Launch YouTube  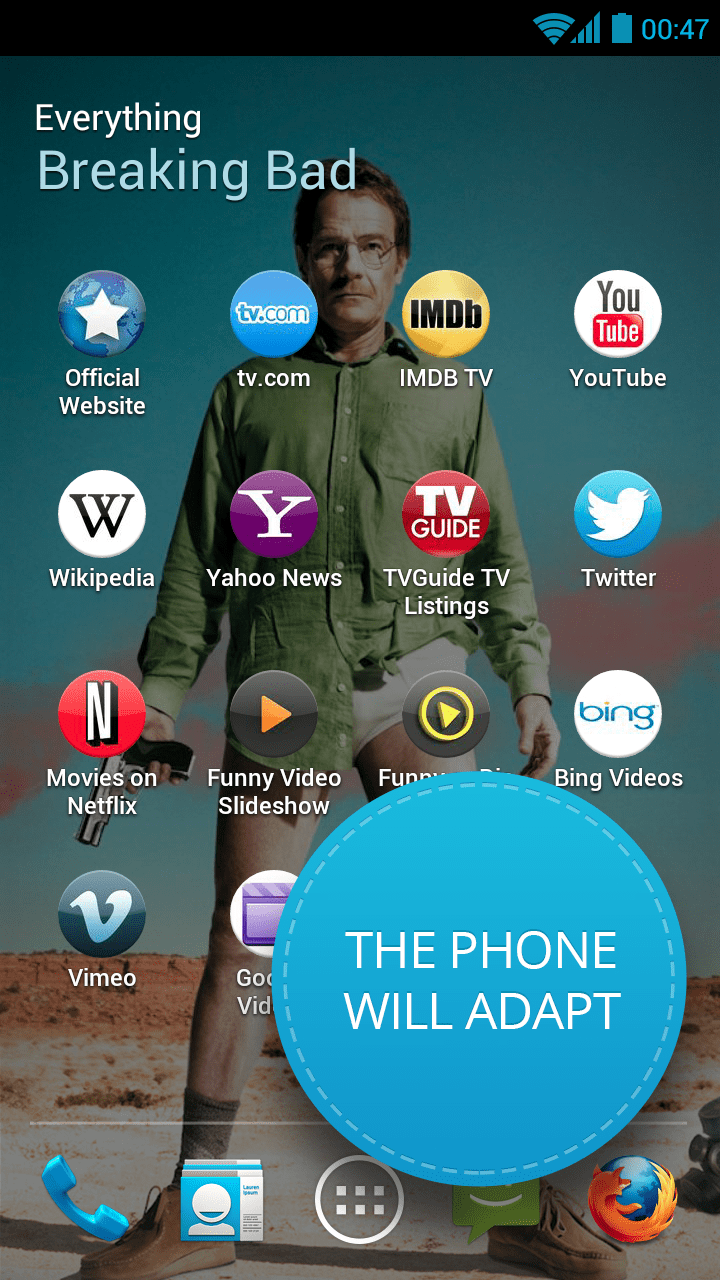point(618,314)
